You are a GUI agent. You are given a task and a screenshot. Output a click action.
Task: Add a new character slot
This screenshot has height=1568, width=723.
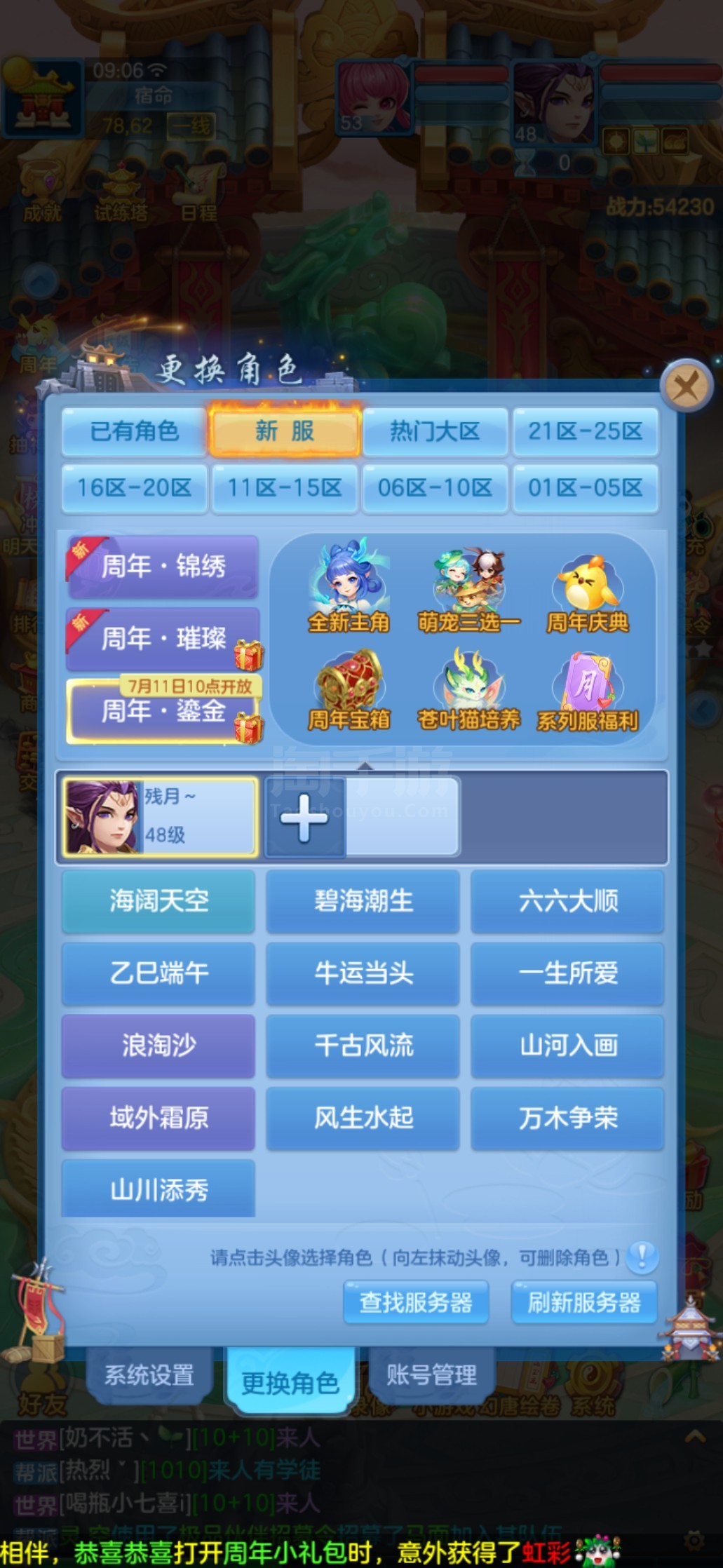click(304, 818)
